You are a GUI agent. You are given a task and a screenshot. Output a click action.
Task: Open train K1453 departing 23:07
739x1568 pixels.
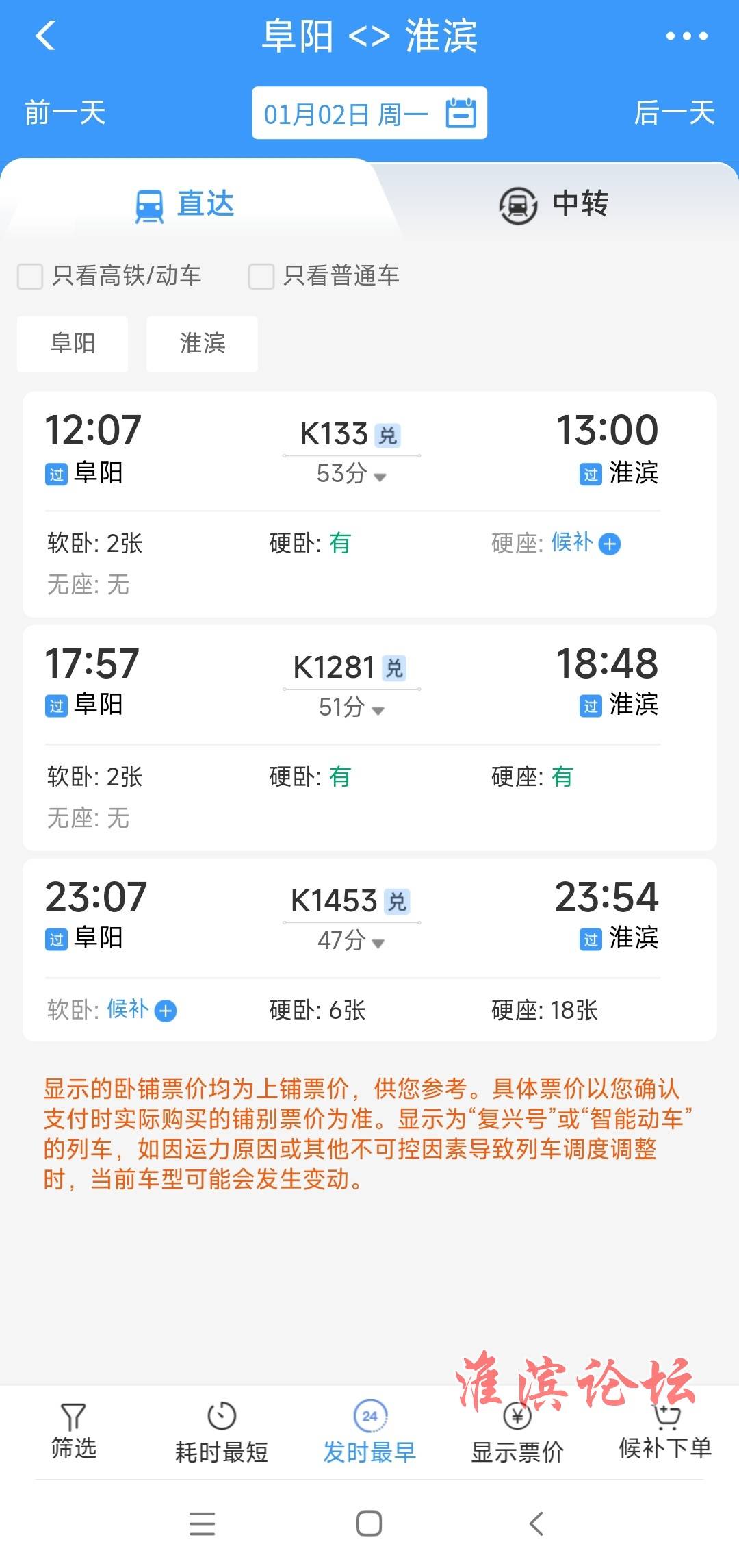click(369, 950)
